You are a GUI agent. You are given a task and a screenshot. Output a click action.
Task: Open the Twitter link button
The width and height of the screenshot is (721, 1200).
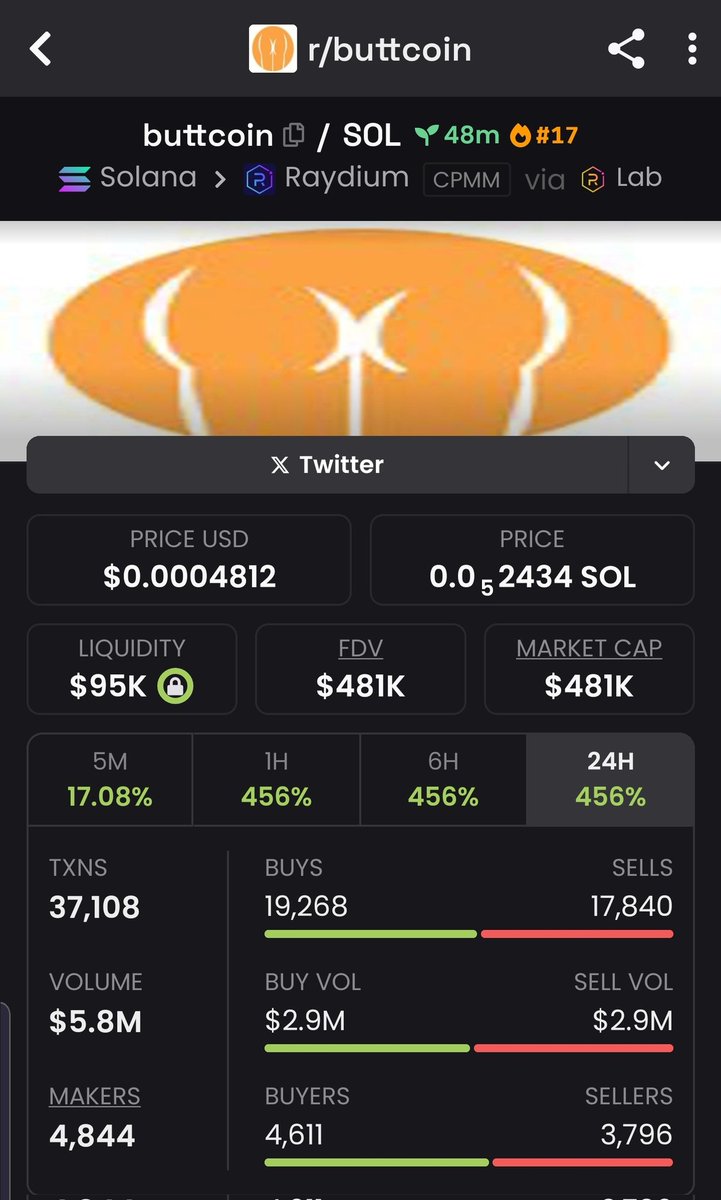[x=327, y=465]
